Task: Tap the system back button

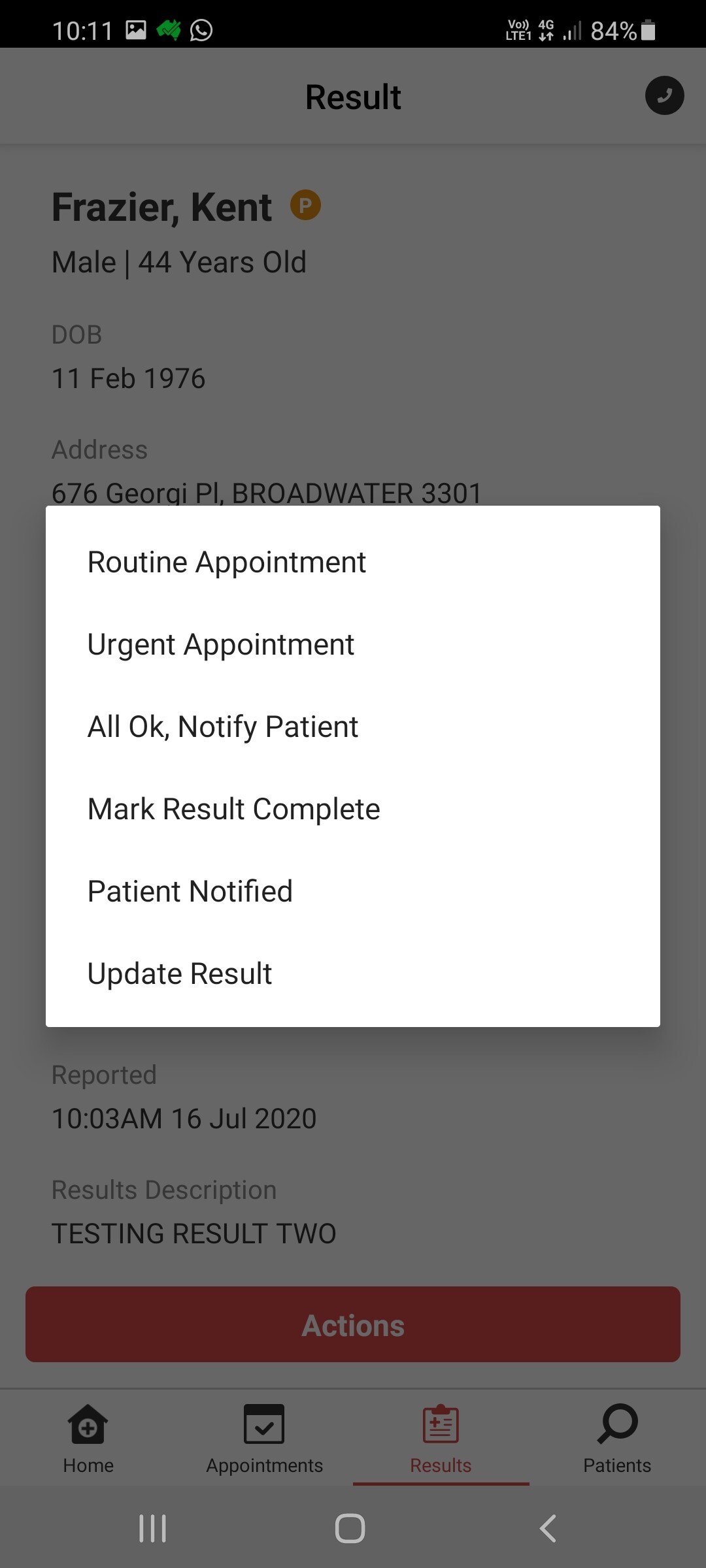Action: click(548, 1529)
